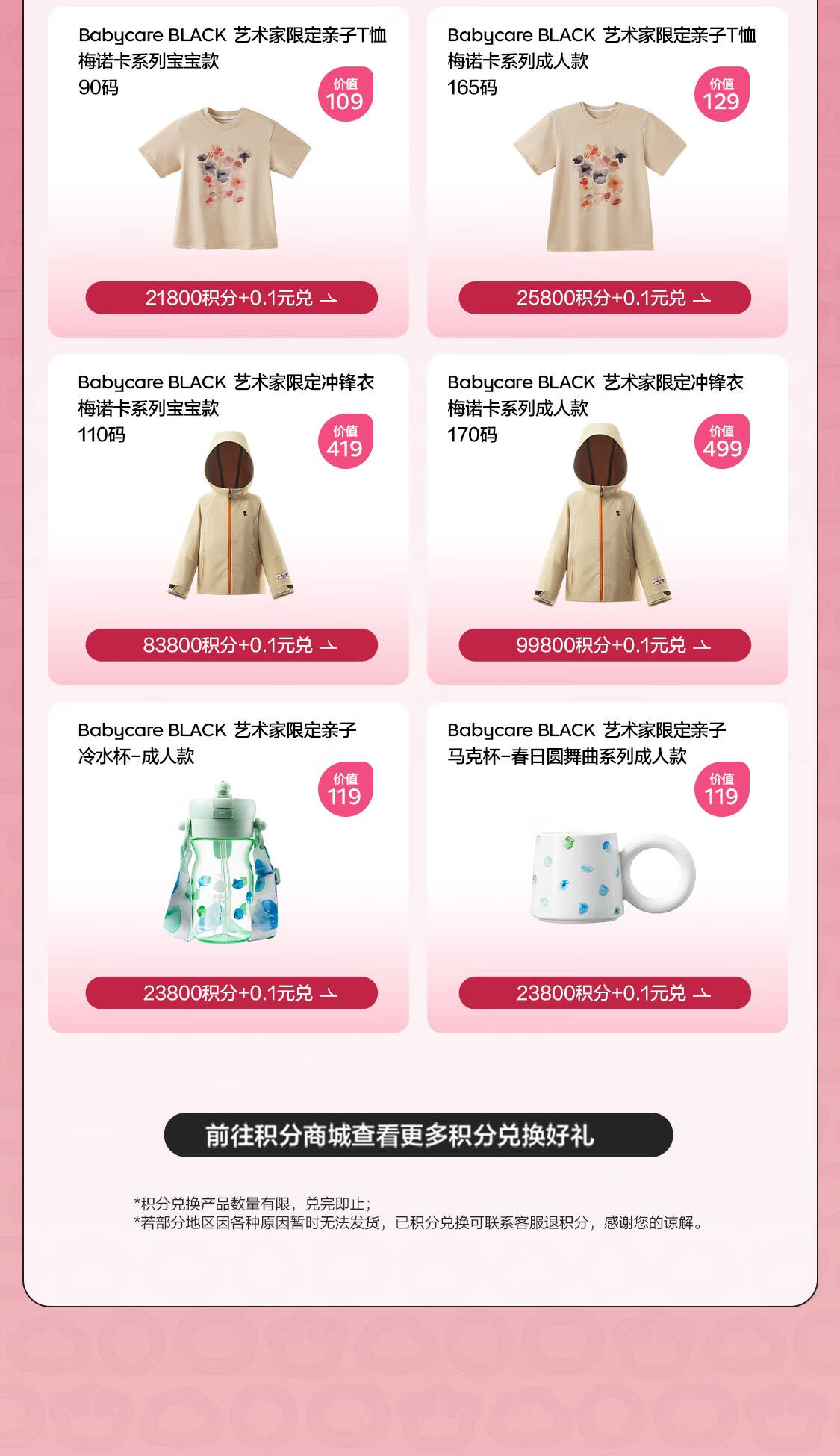Redeem the 冷水杯 adult water bottle

(x=231, y=993)
